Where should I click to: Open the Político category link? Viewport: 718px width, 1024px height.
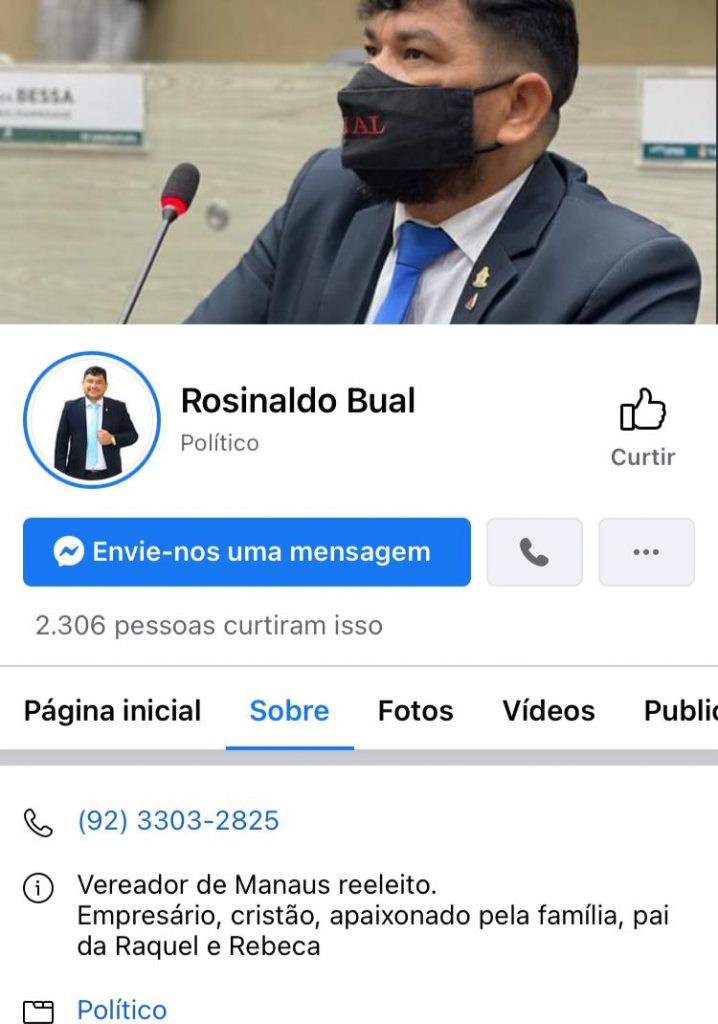click(x=122, y=1009)
